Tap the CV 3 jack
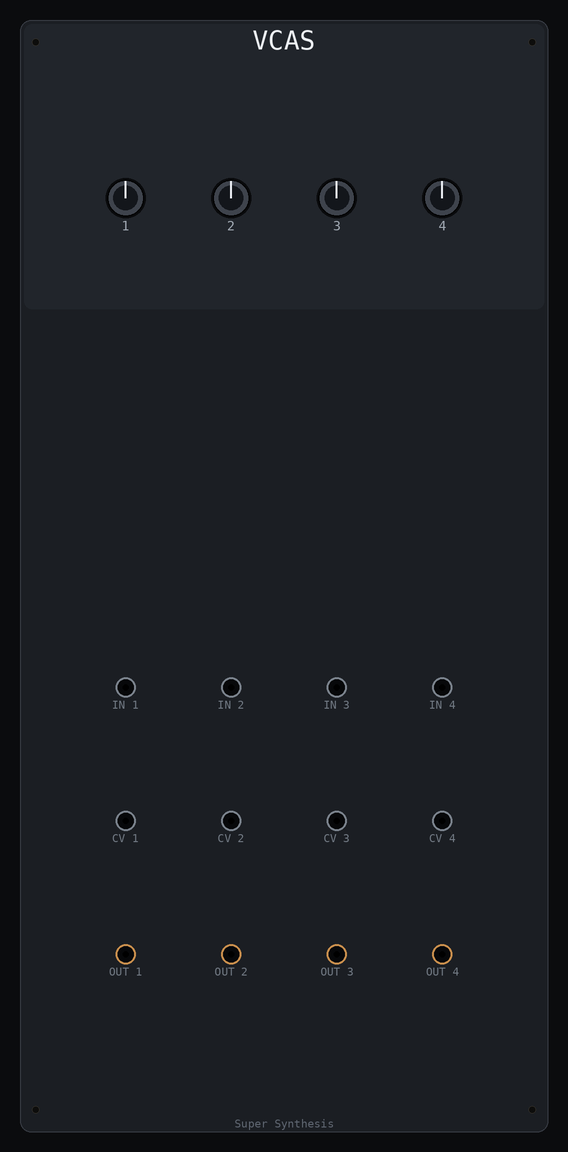 click(337, 821)
